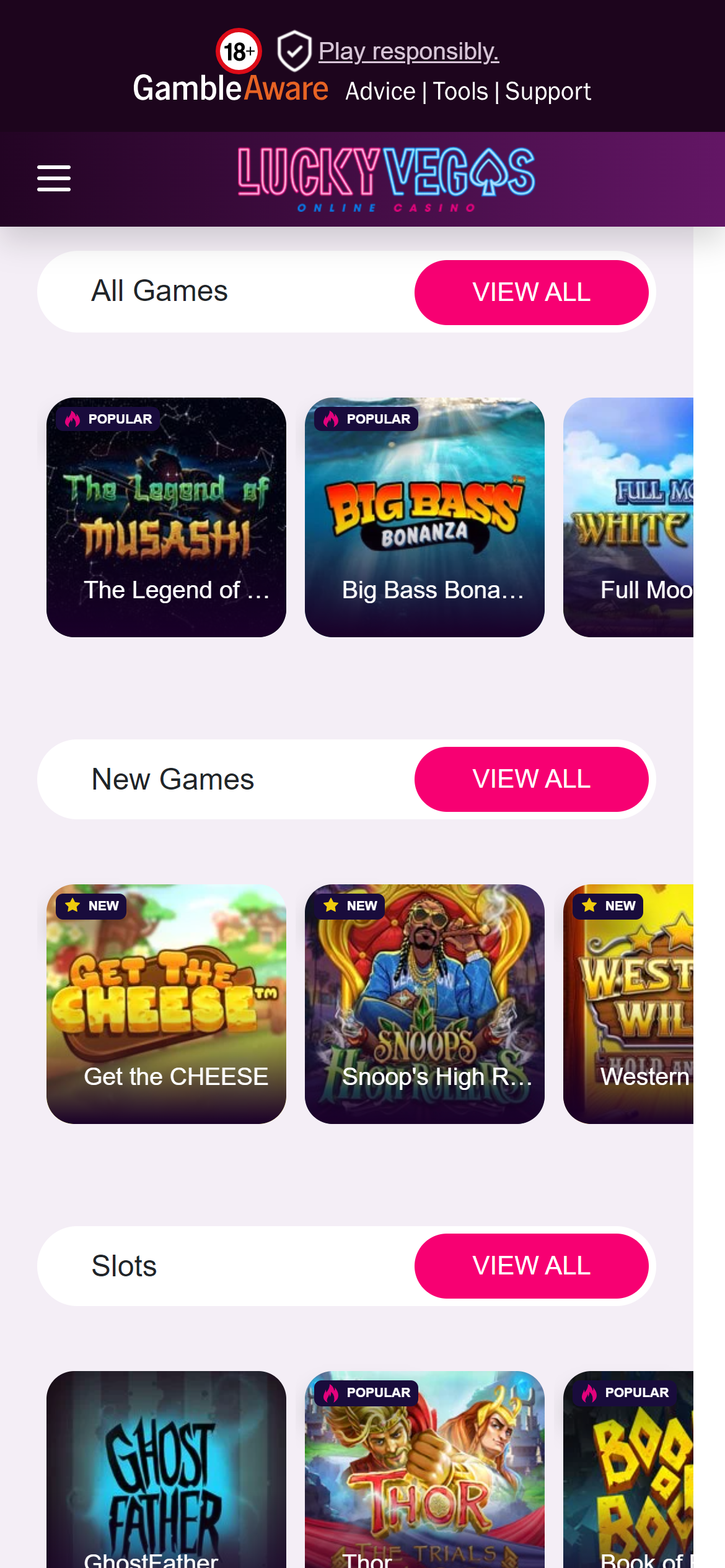View all Slots

pos(531,1266)
